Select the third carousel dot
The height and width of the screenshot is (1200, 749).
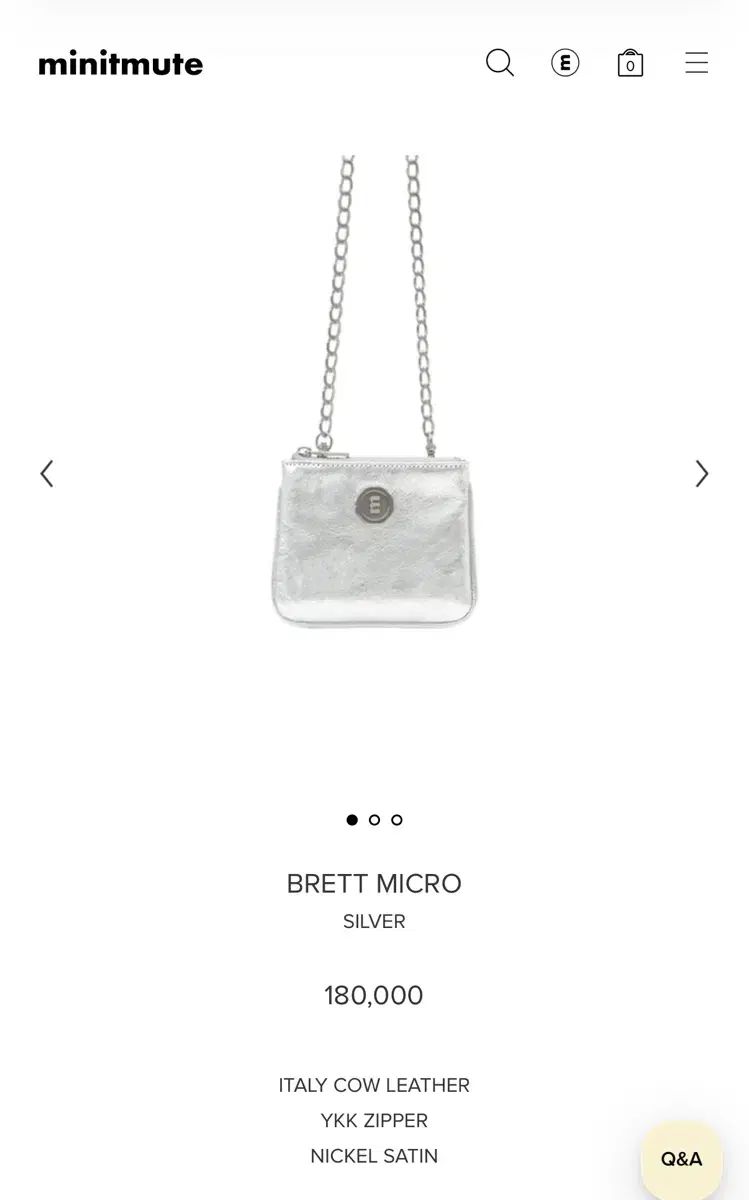396,819
